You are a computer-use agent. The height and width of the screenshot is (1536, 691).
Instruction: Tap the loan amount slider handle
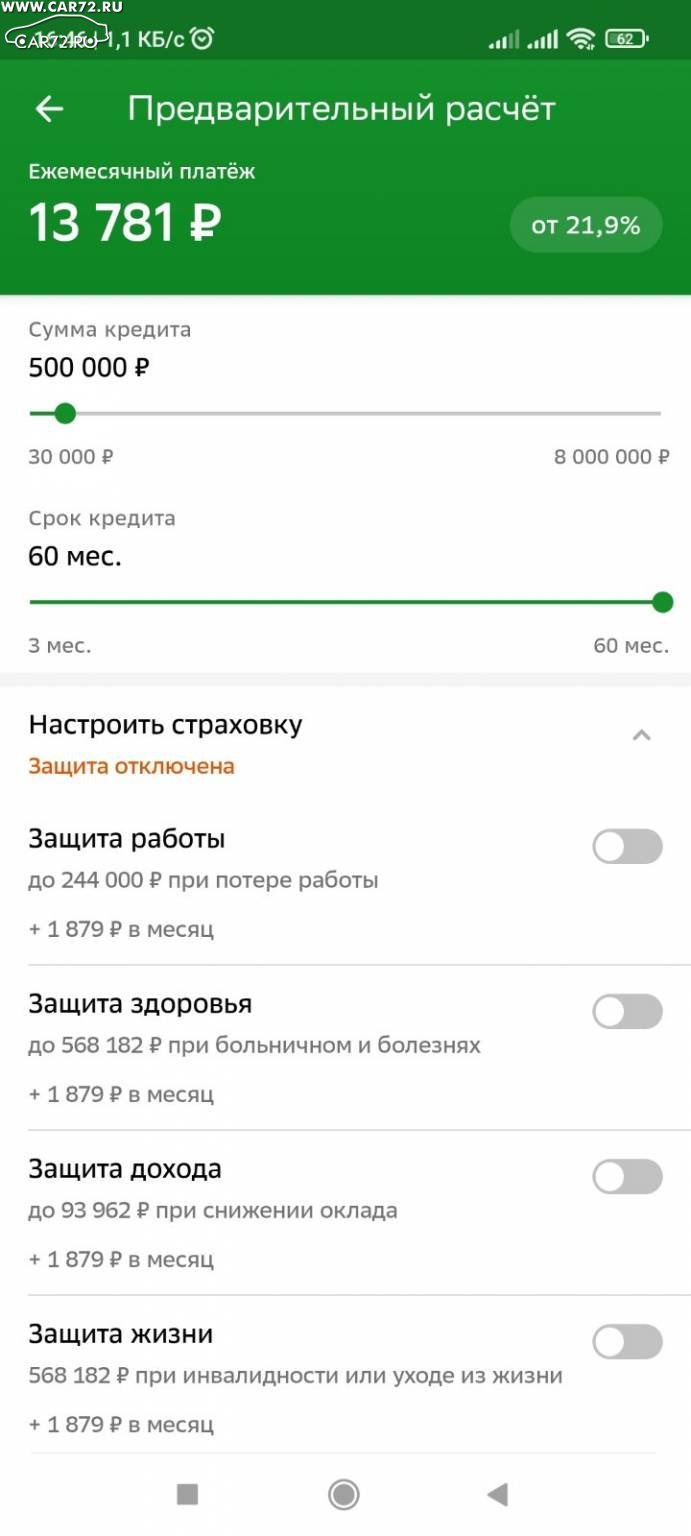(x=65, y=413)
